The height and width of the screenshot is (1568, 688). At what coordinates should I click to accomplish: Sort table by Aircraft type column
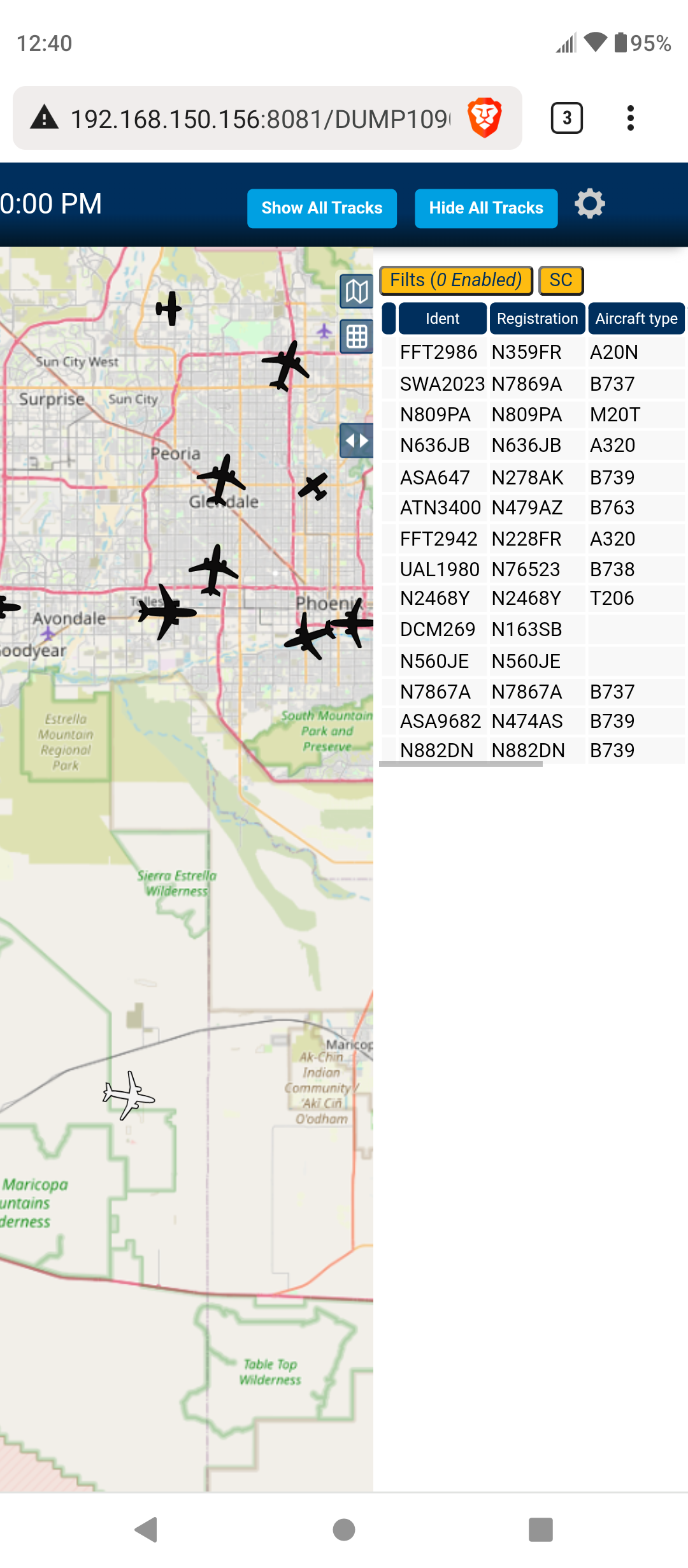[x=636, y=319]
